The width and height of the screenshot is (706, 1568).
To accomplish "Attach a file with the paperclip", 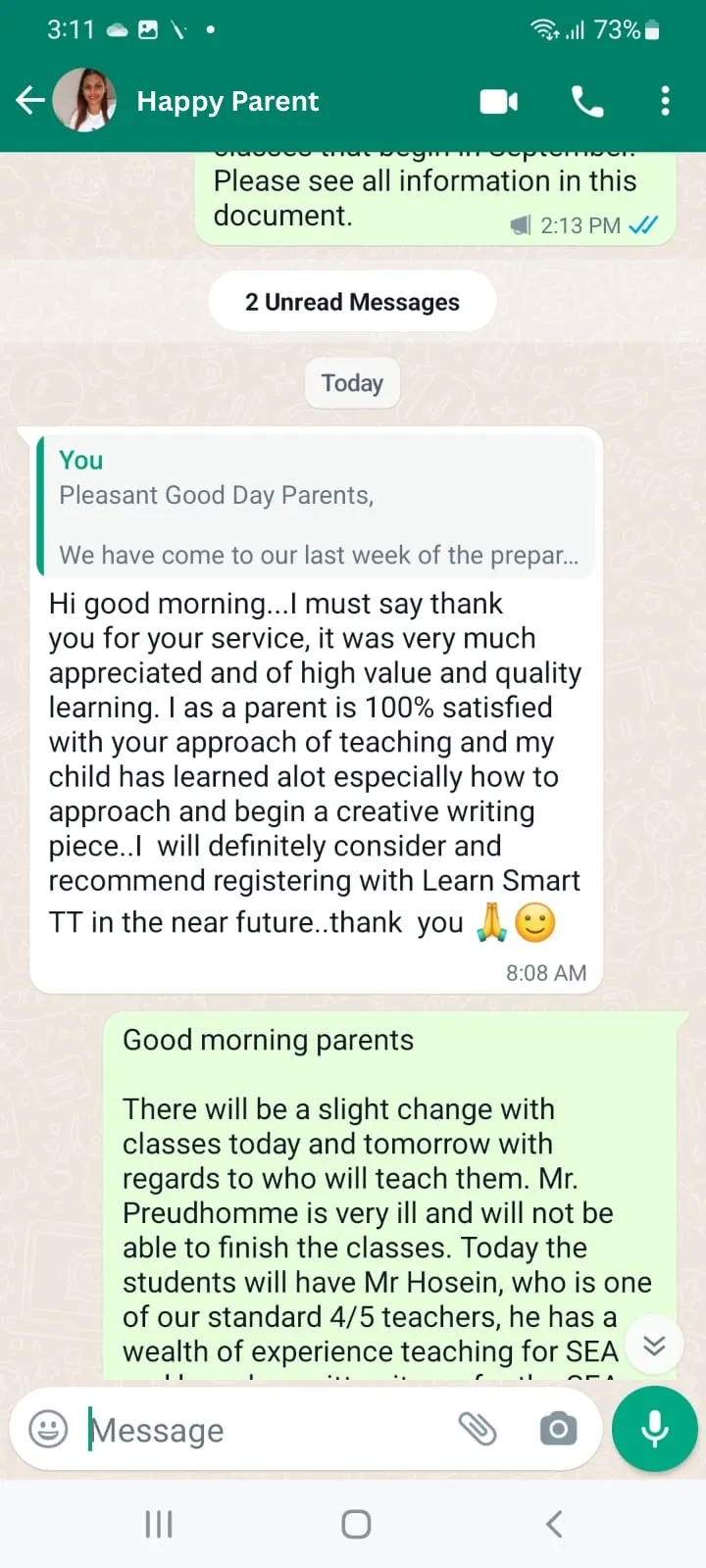I will (x=478, y=1429).
